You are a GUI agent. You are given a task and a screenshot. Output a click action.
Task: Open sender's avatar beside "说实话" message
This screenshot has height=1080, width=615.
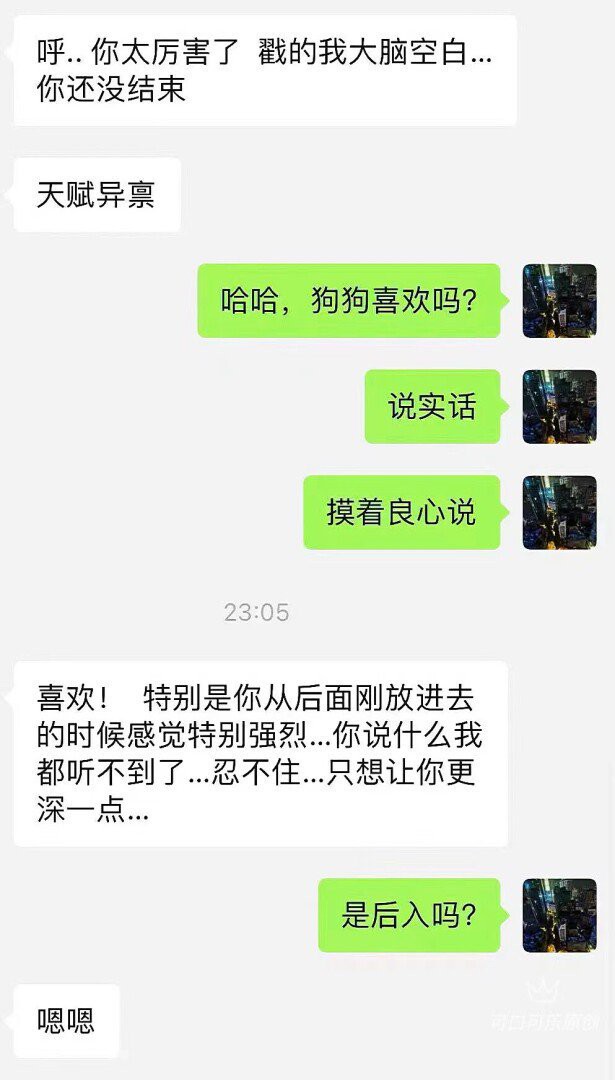(560, 407)
